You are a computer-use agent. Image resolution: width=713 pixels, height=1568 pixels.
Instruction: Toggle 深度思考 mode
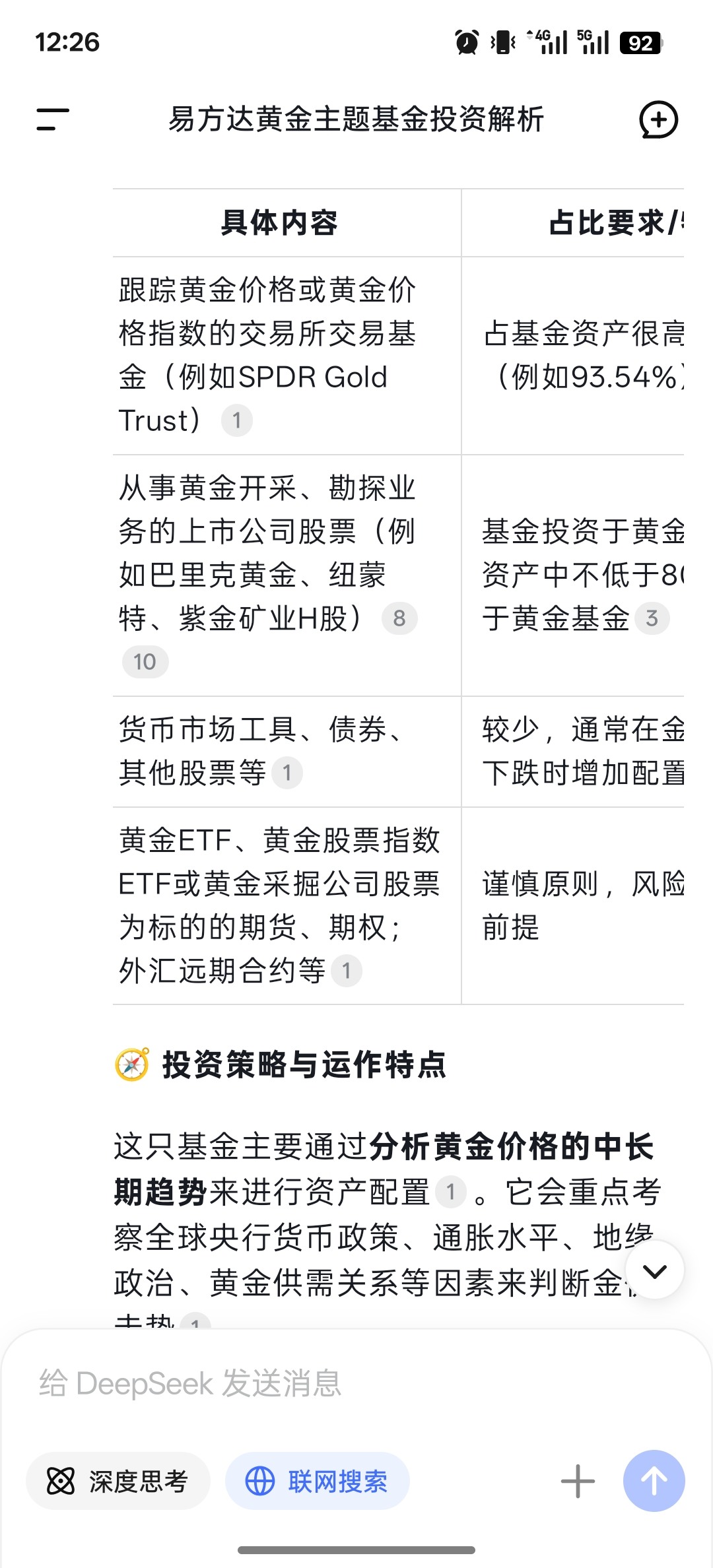pos(118,1482)
